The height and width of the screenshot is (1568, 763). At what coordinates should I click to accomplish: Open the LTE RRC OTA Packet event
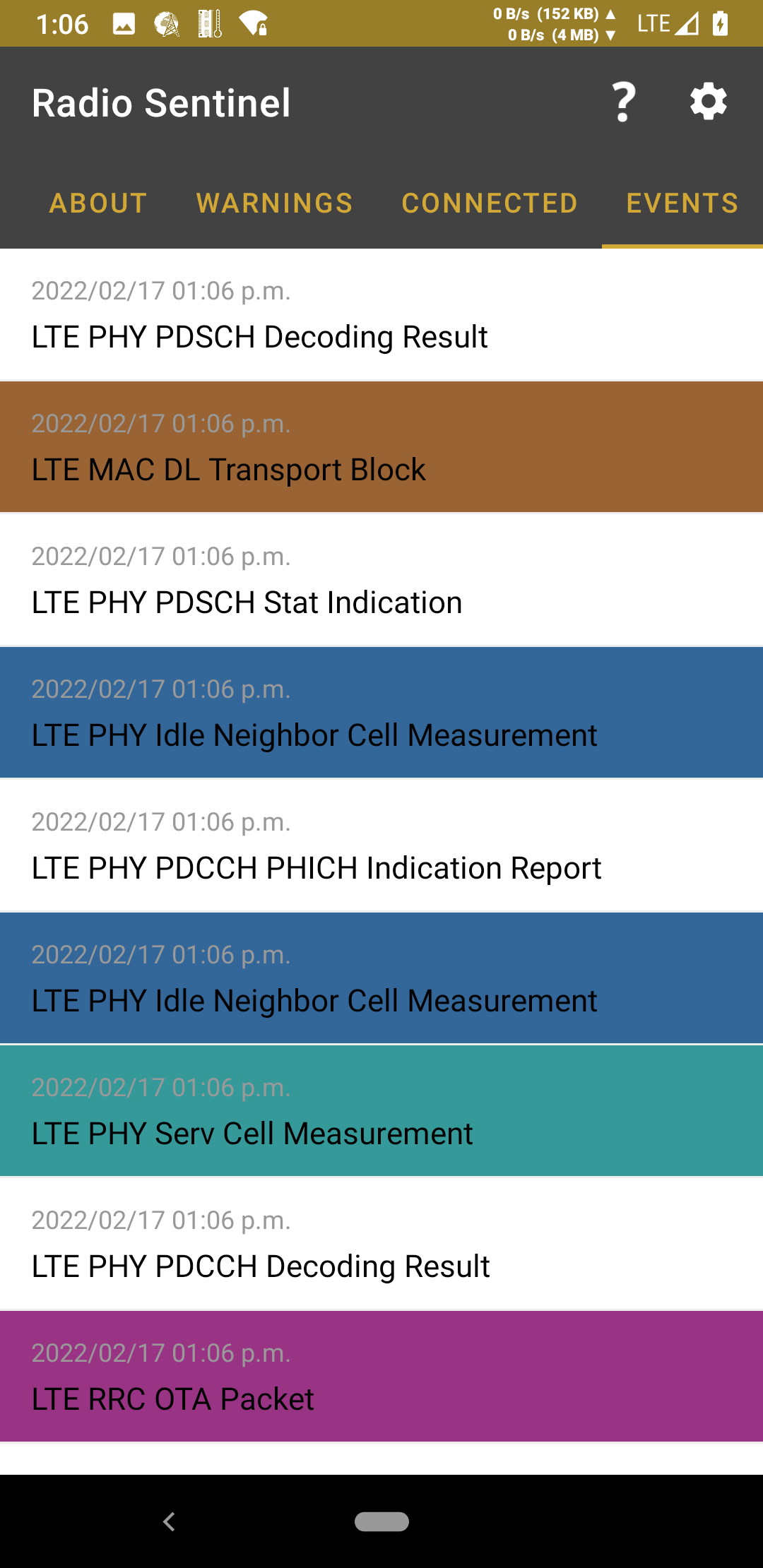tap(381, 1377)
